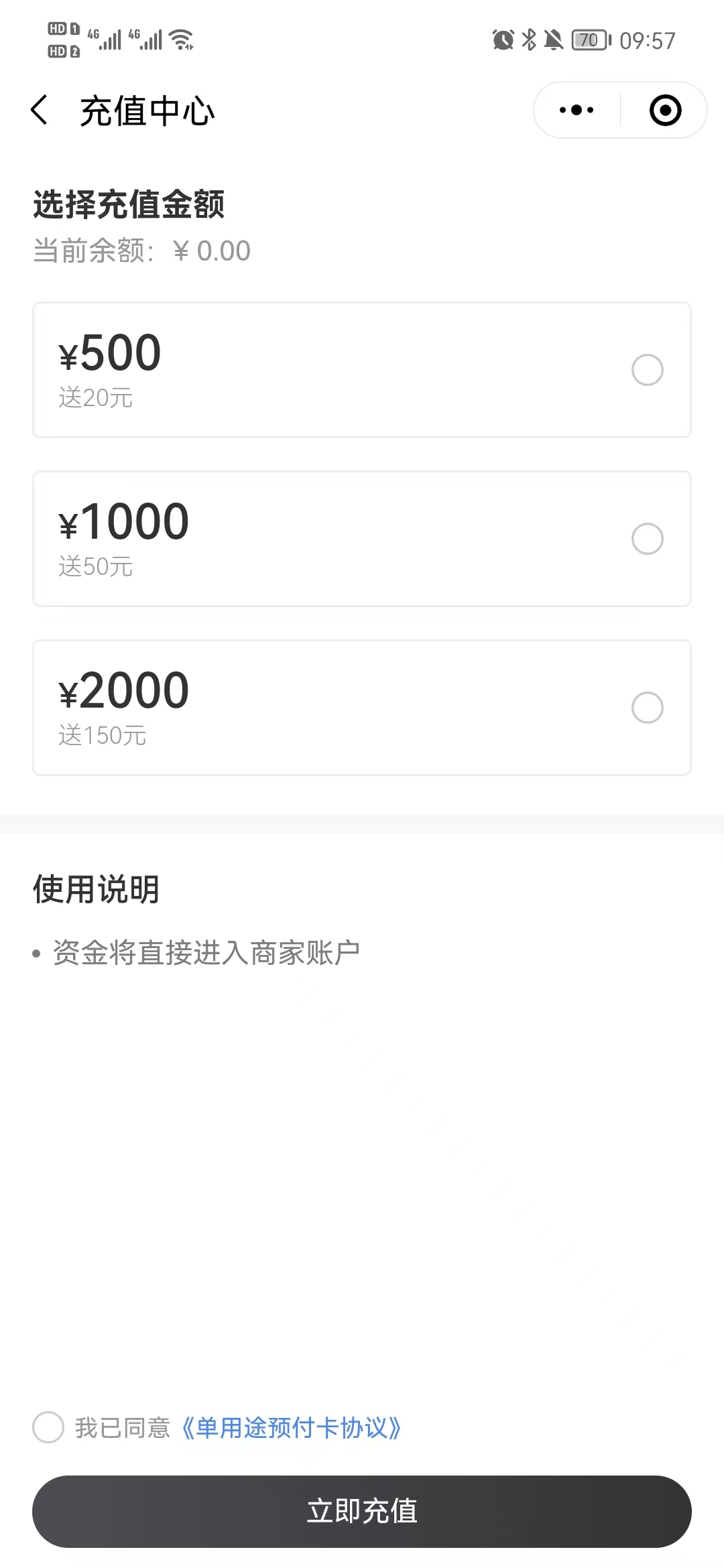724x1568 pixels.
Task: Select the ¥2000 recharge option
Action: pyautogui.click(x=647, y=707)
